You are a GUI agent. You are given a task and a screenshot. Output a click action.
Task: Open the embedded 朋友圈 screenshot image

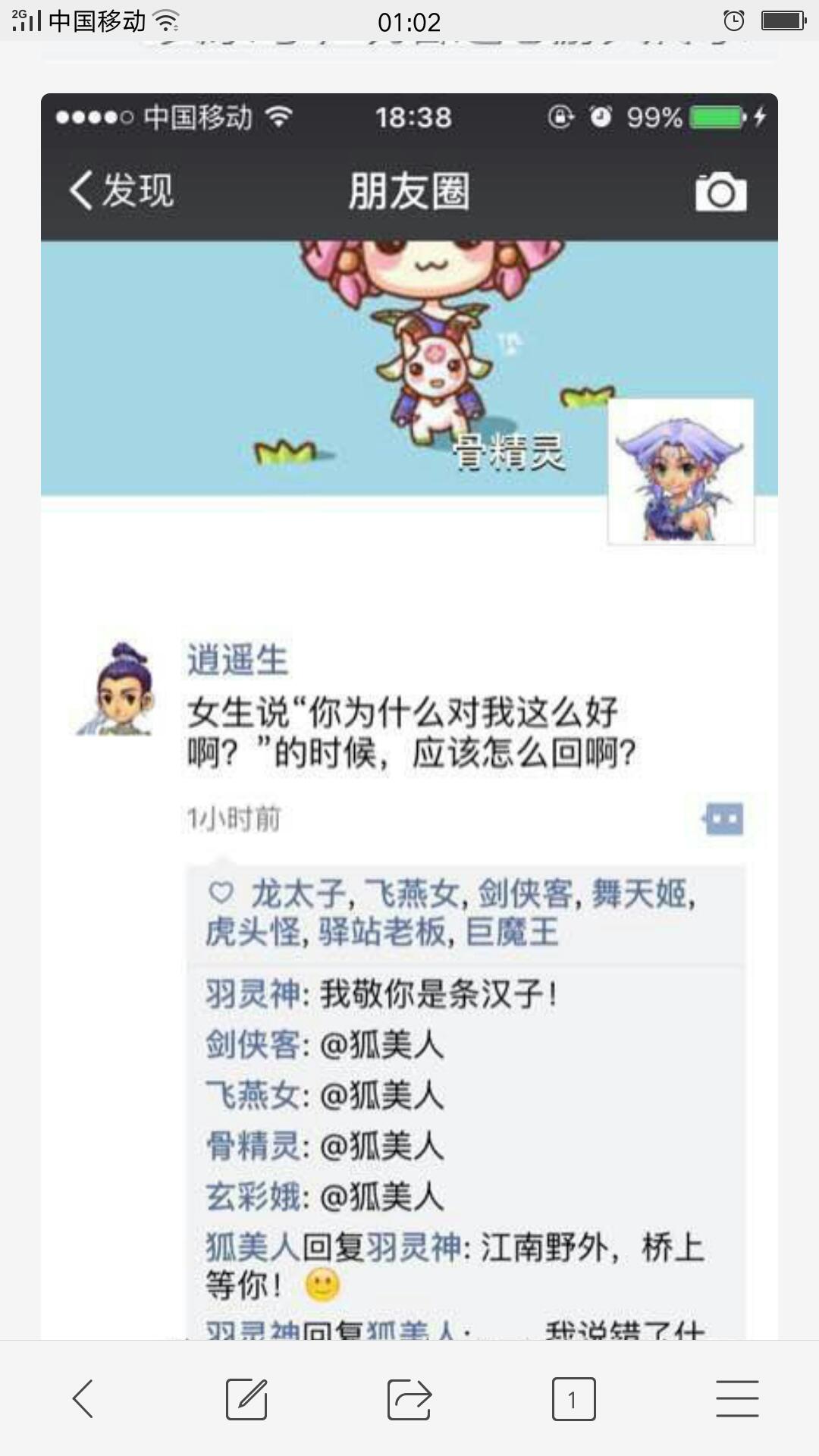point(409,713)
